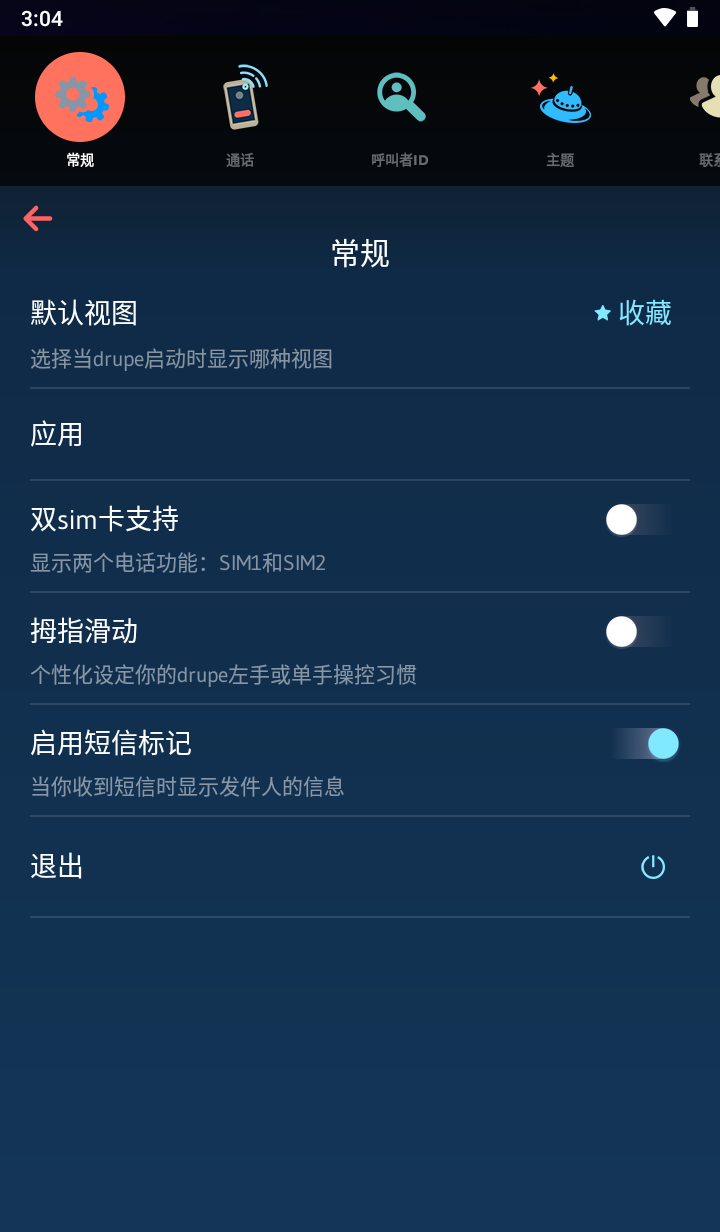Click the star icon next to 收藏
720x1232 pixels.
tap(600, 313)
